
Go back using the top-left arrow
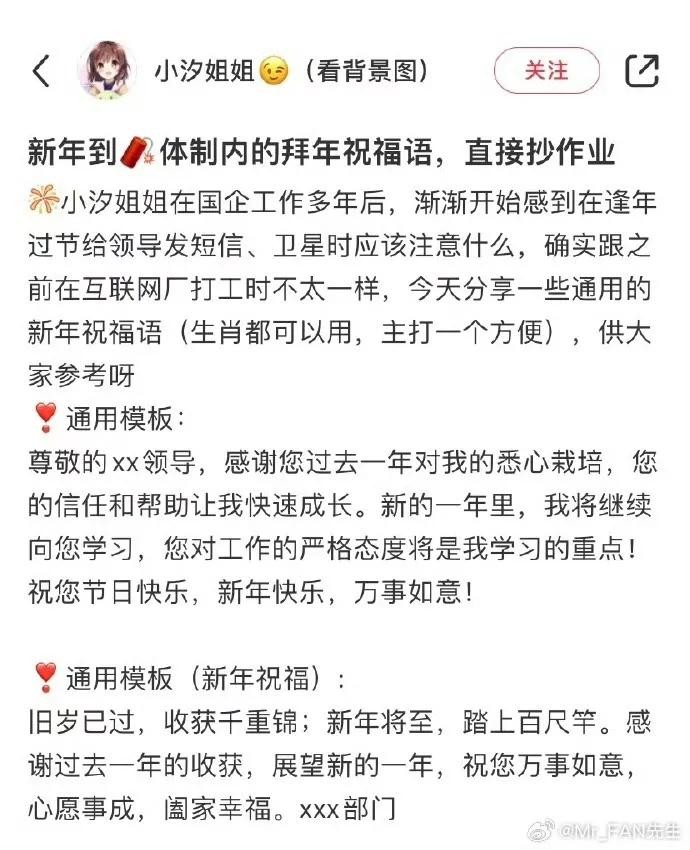(40, 71)
